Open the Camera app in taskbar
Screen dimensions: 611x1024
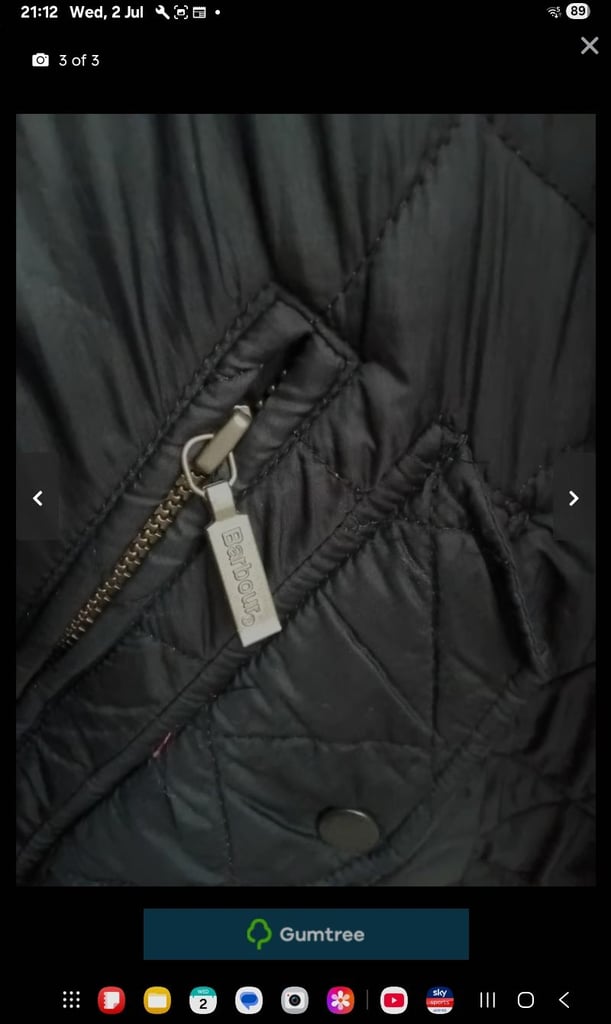pos(294,1000)
